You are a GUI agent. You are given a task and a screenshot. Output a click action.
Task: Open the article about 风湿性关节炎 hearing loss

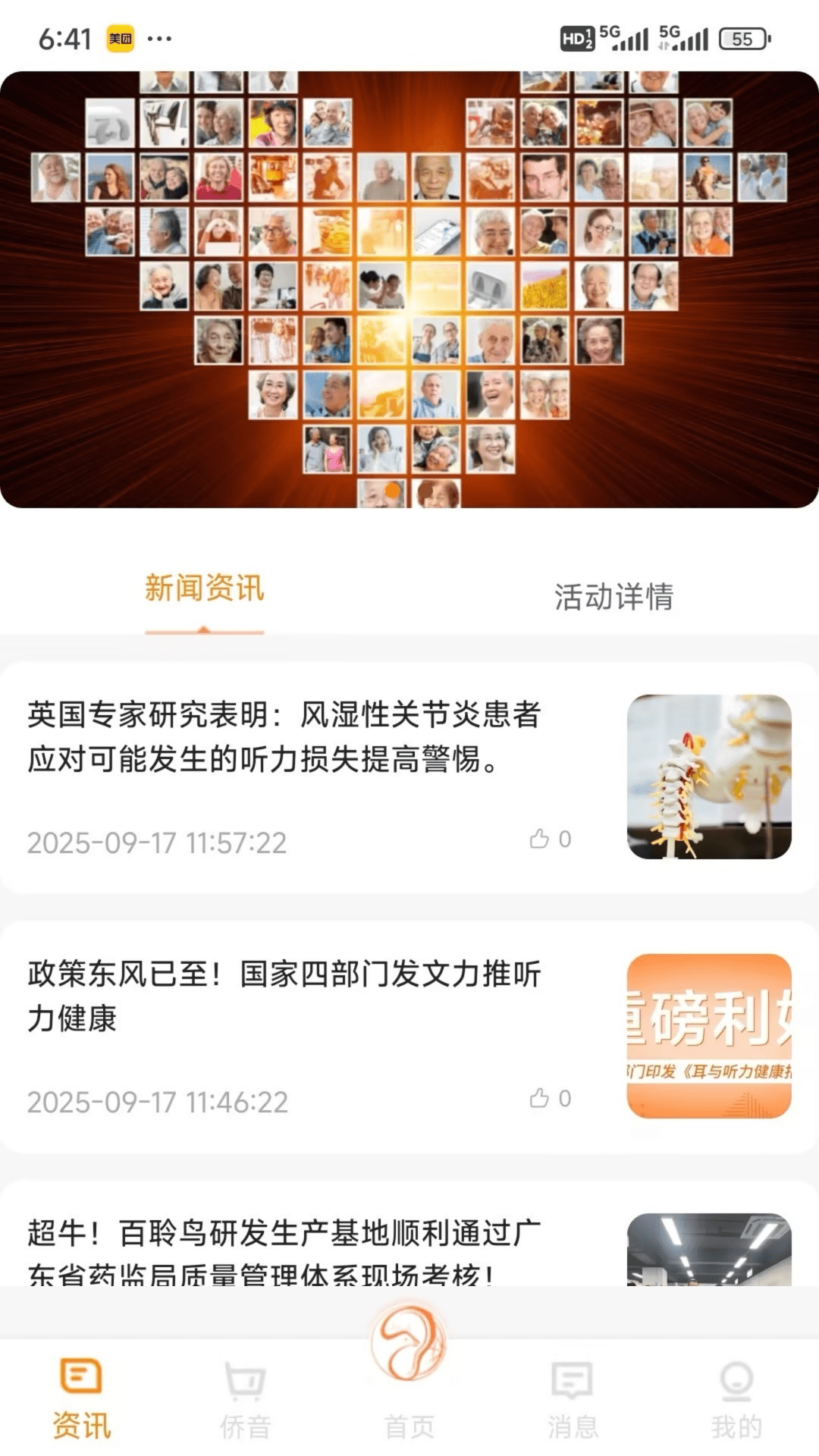point(284,736)
